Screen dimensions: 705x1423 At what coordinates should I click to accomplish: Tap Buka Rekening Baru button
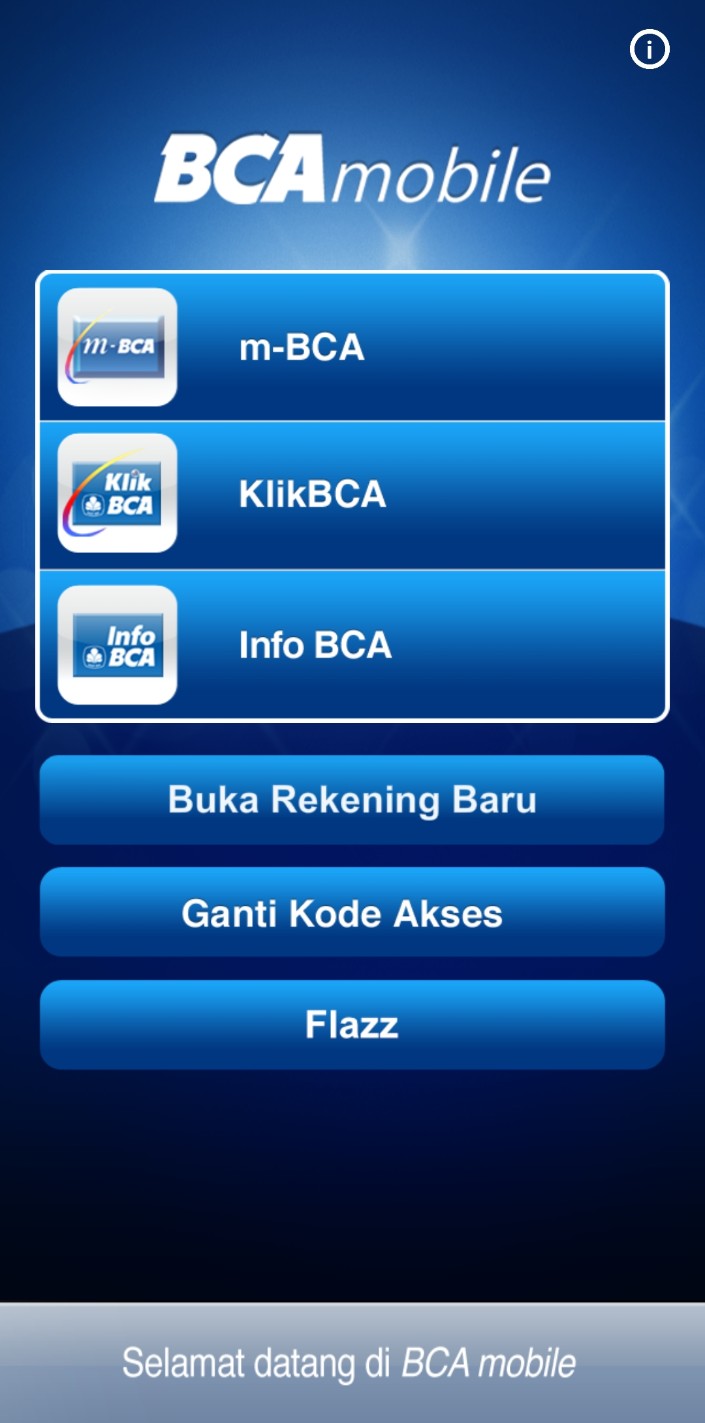pyautogui.click(x=352, y=800)
